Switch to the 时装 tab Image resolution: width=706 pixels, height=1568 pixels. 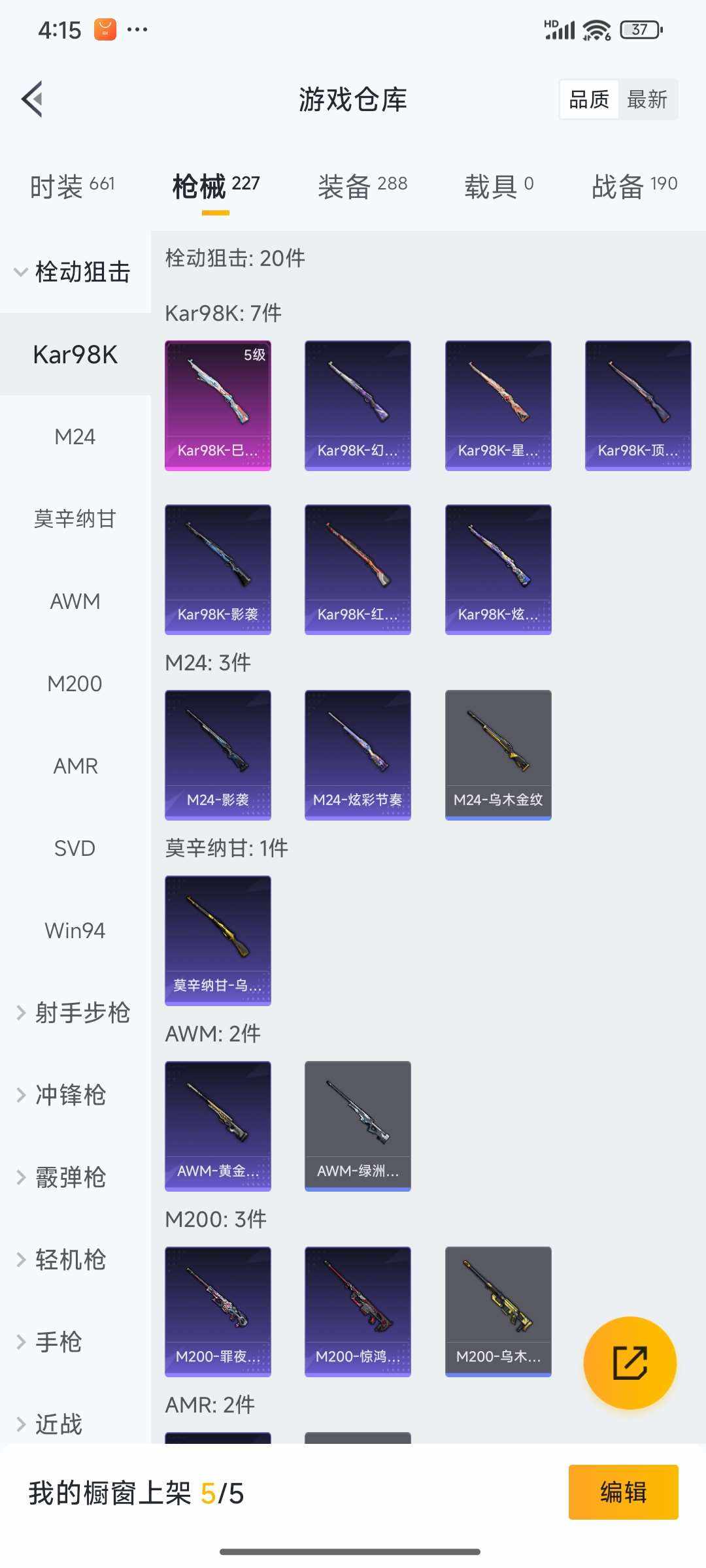(71, 186)
